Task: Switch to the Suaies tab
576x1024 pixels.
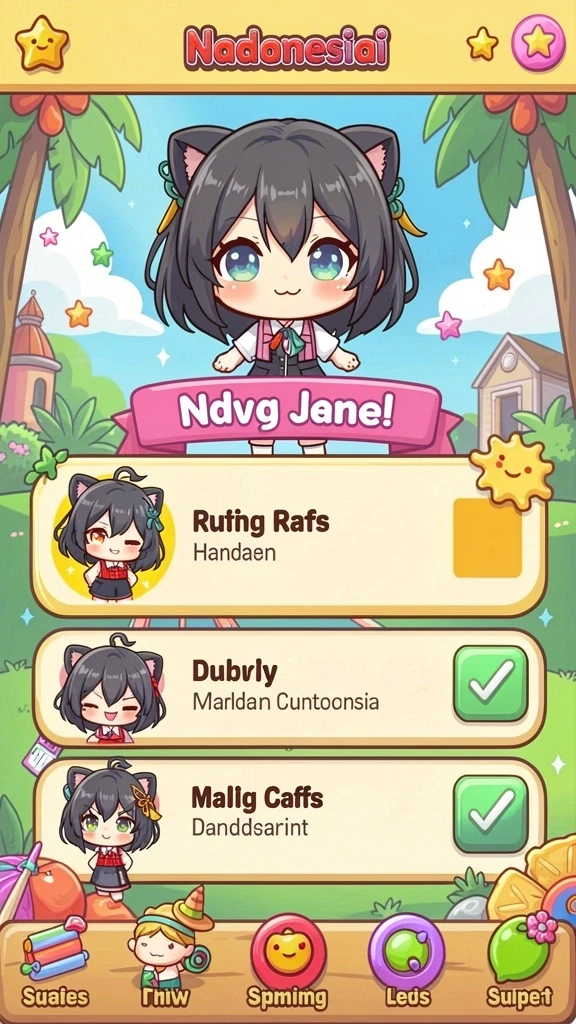Action: 55,969
